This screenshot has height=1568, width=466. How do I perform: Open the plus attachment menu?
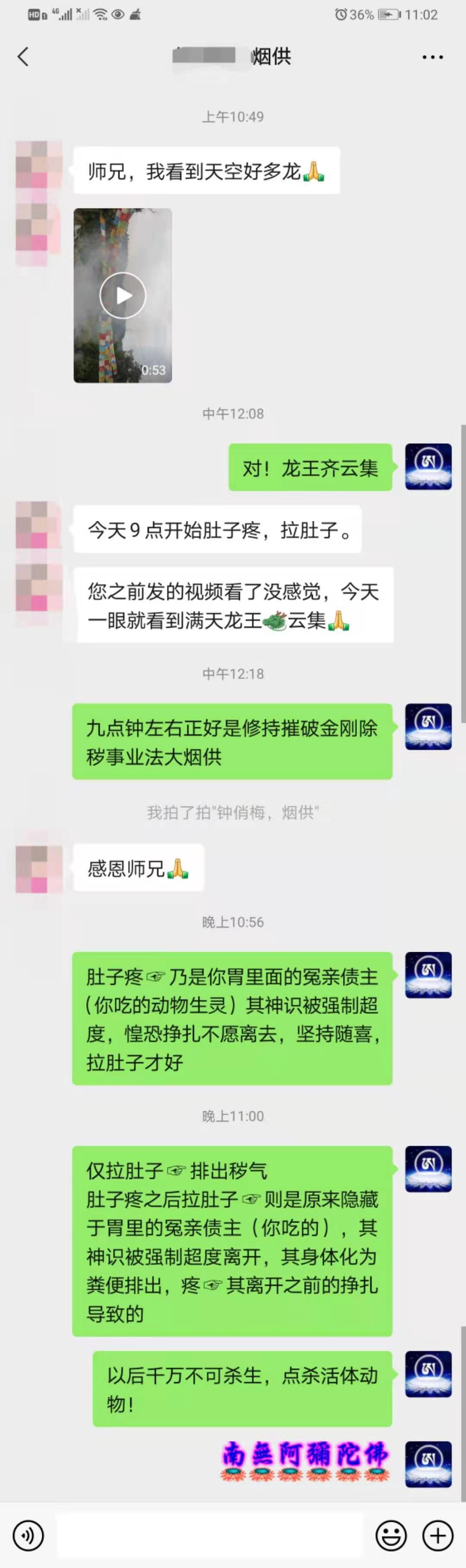tap(438, 1534)
